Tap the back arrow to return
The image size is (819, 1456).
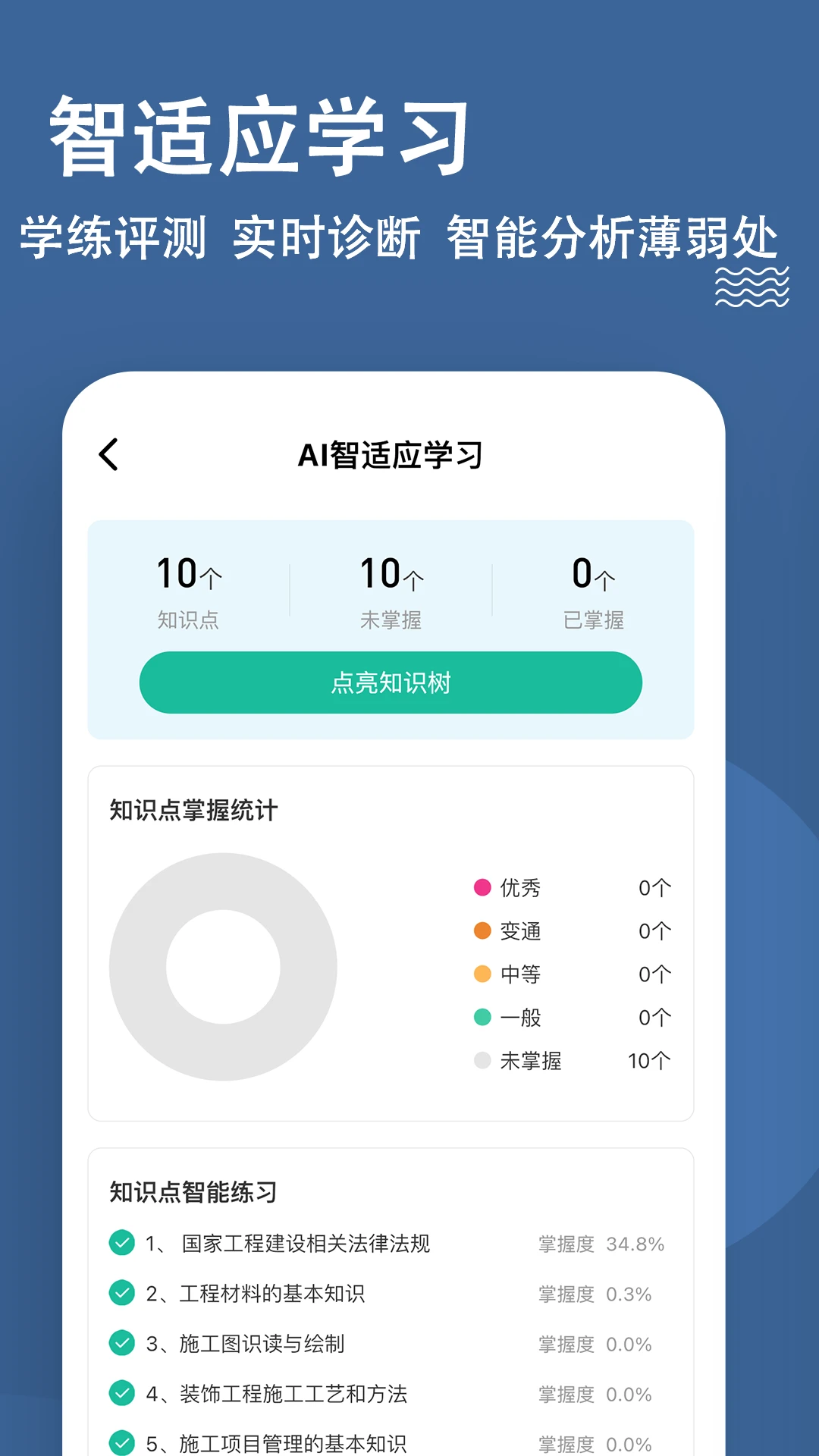click(109, 453)
